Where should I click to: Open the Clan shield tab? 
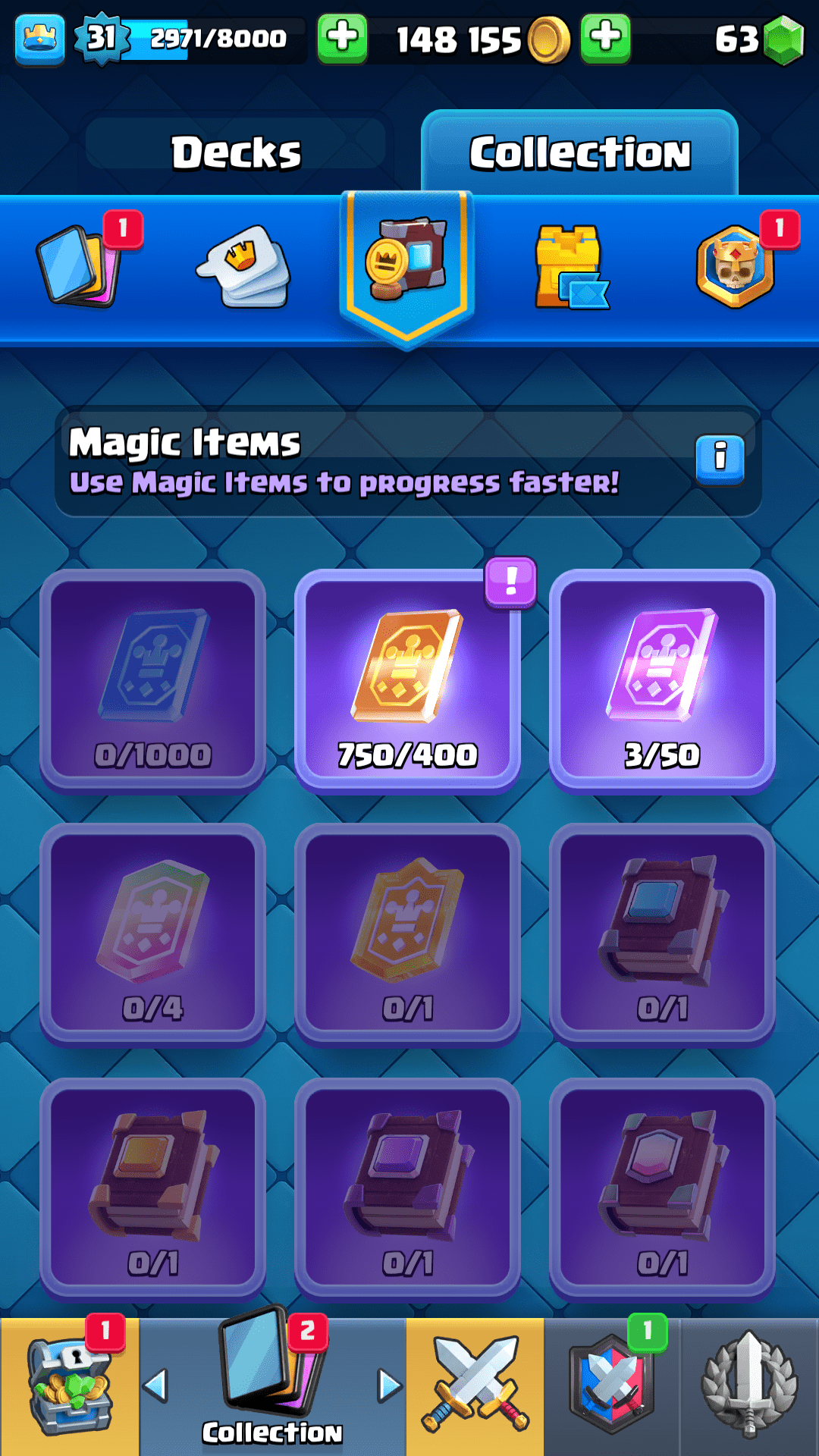coord(611,1386)
